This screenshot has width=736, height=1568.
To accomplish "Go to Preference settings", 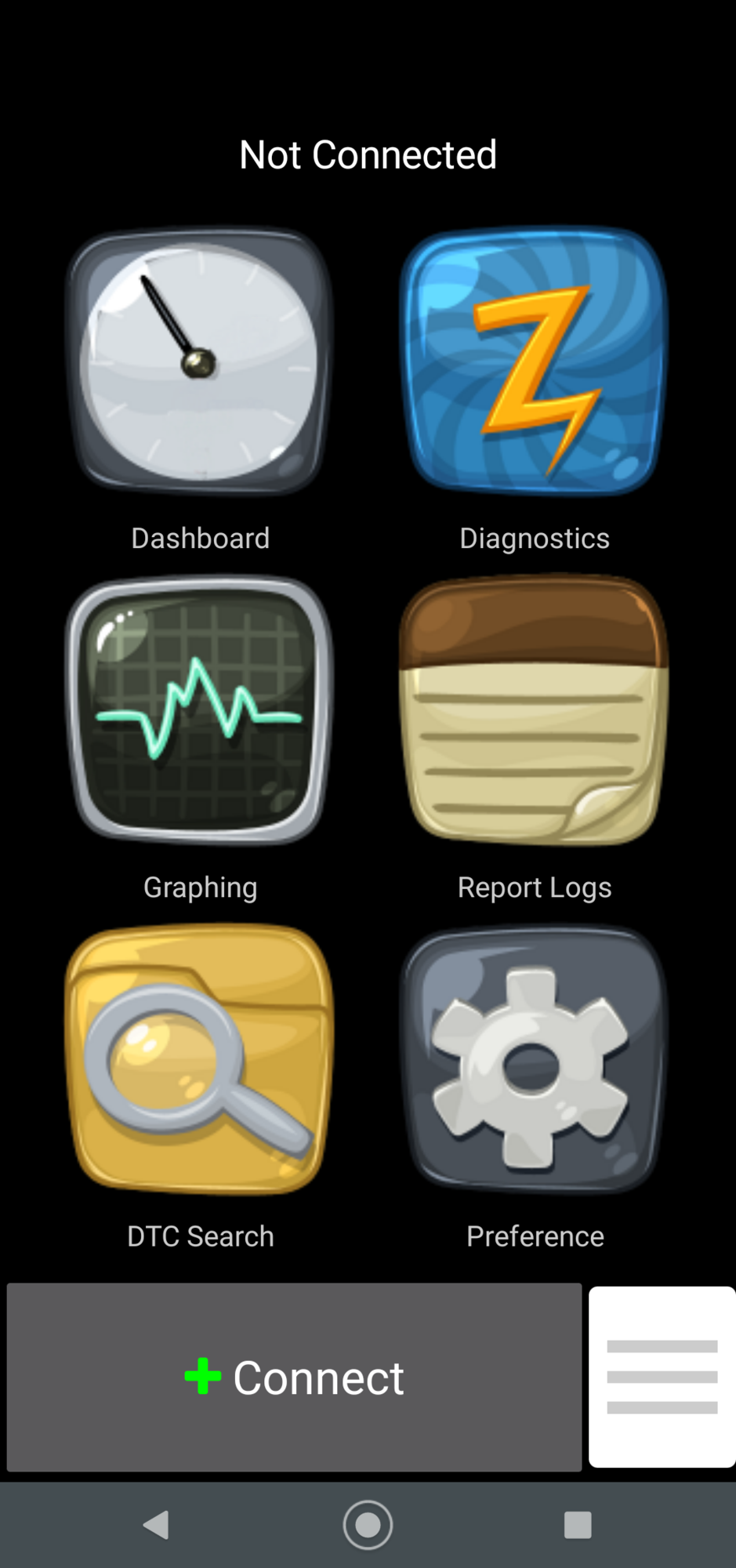I will [x=534, y=1059].
